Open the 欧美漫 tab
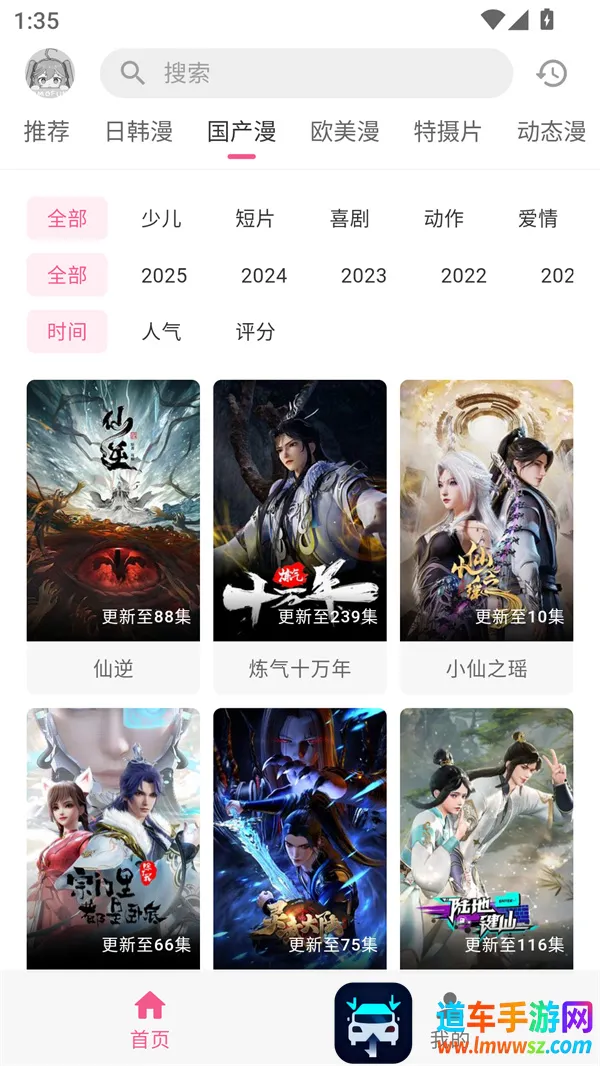 pos(345,131)
